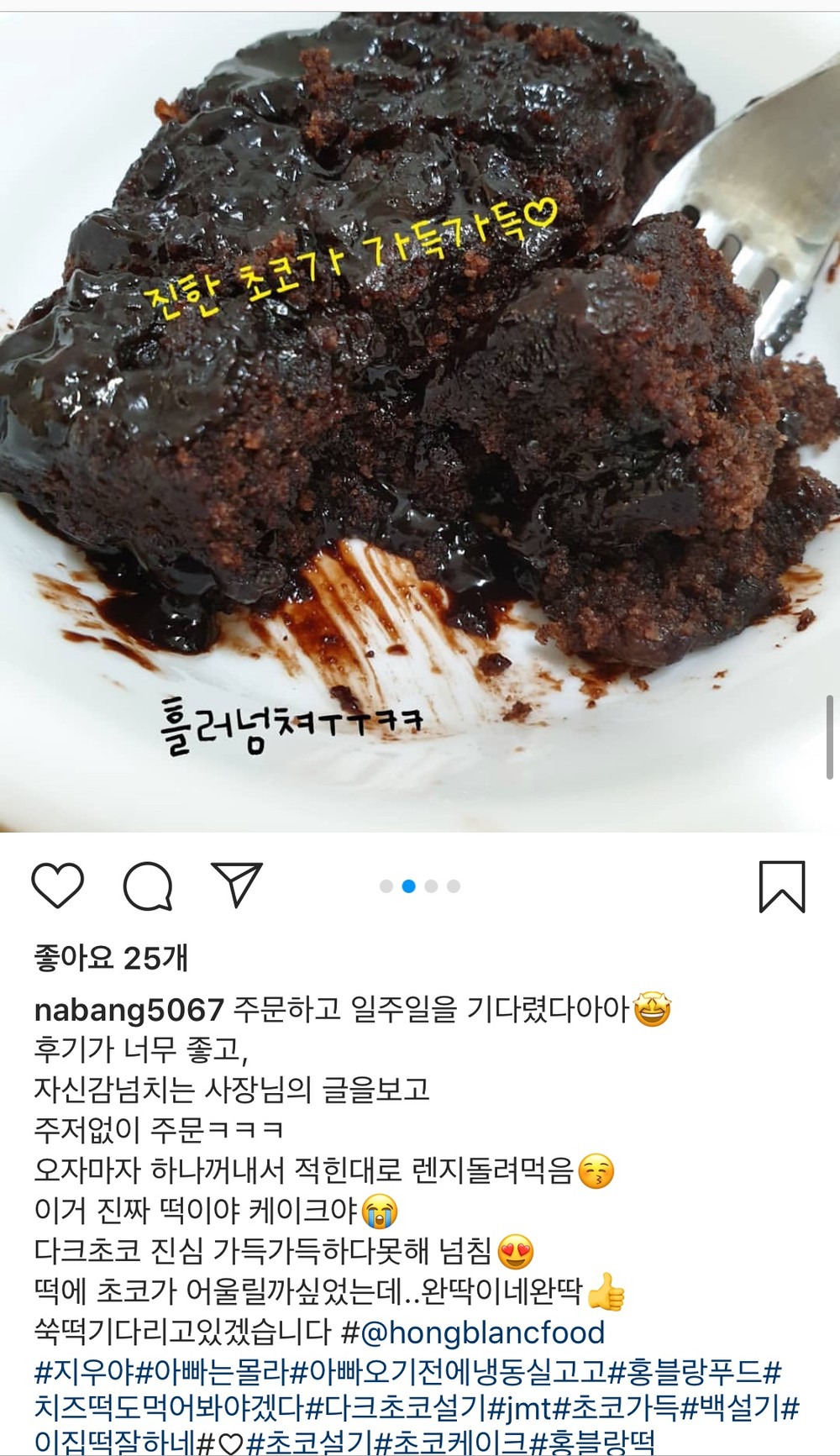Open the chocolate cake photo
Screen dimensions: 840x1456
pos(420,422)
